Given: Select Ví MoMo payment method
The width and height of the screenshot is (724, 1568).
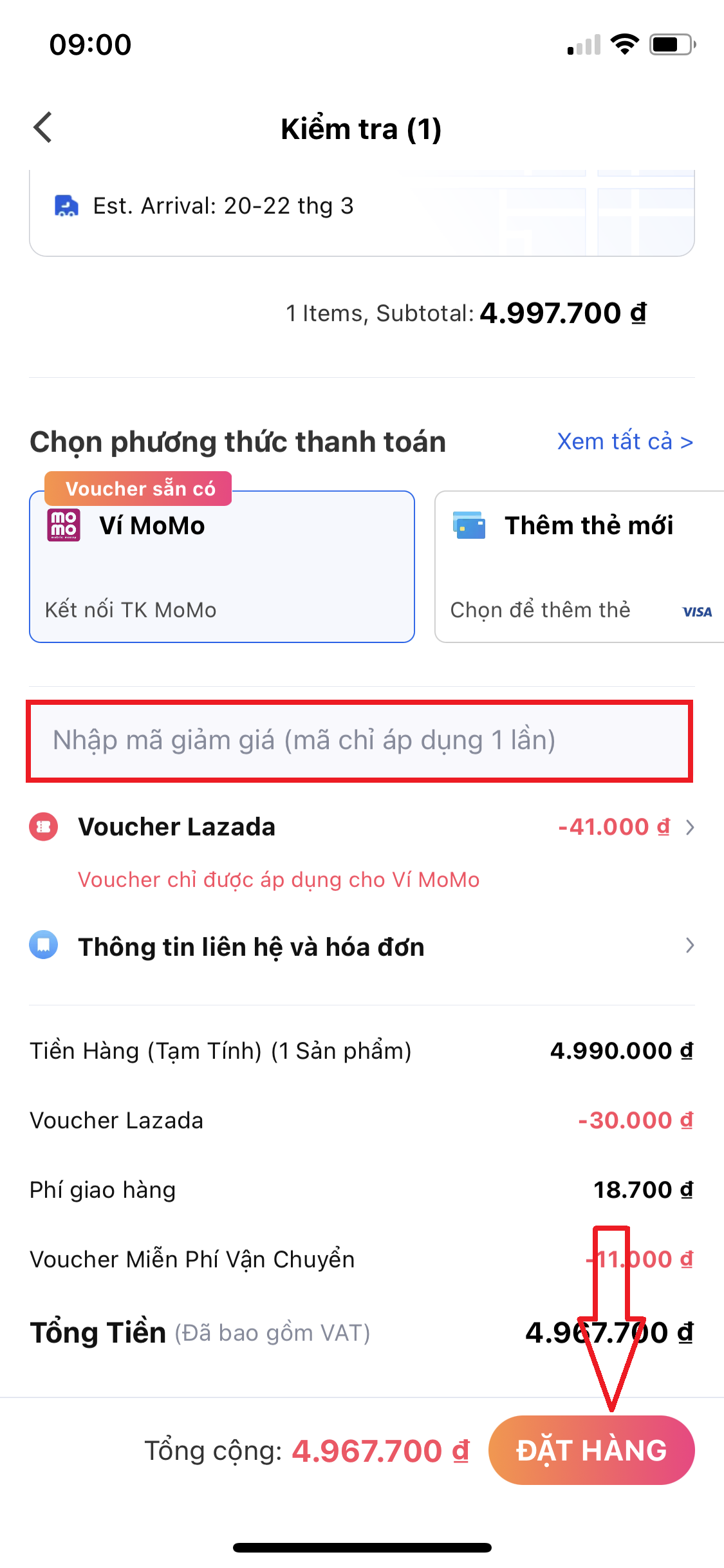Looking at the screenshot, I should [x=222, y=566].
